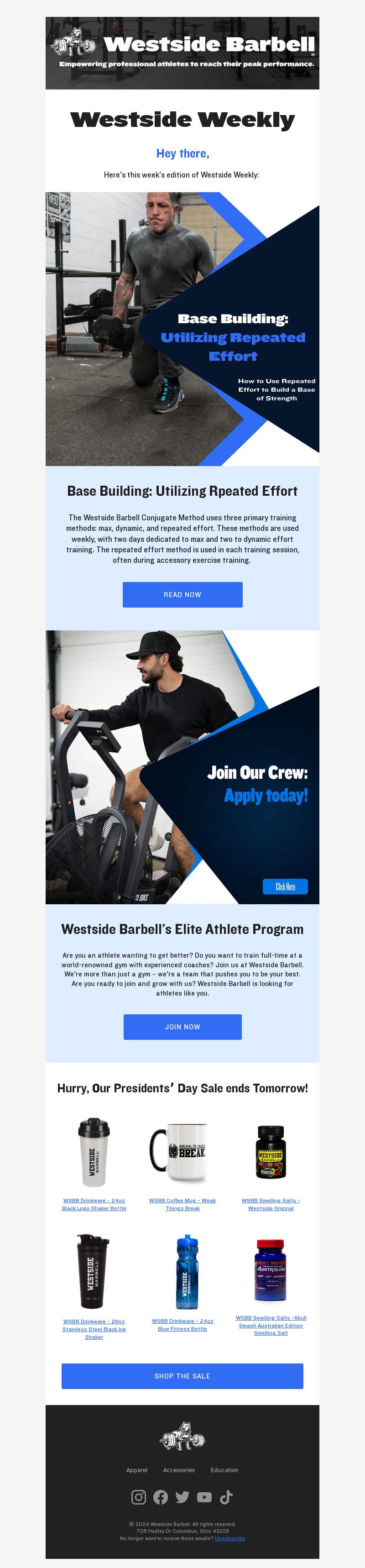The image size is (365, 1568).
Task: Open the Instagram icon
Action: pos(139,1497)
